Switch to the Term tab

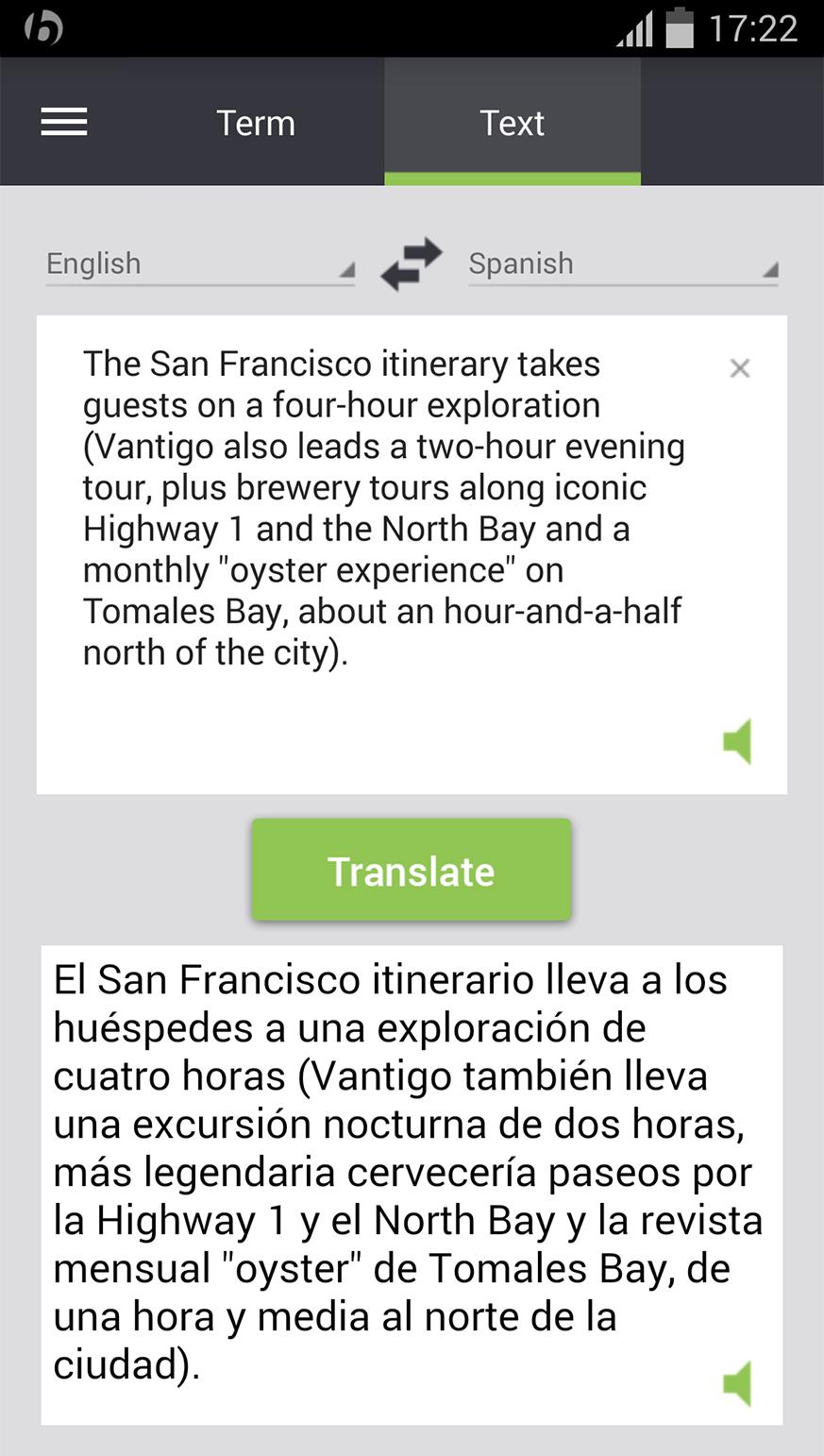(256, 123)
